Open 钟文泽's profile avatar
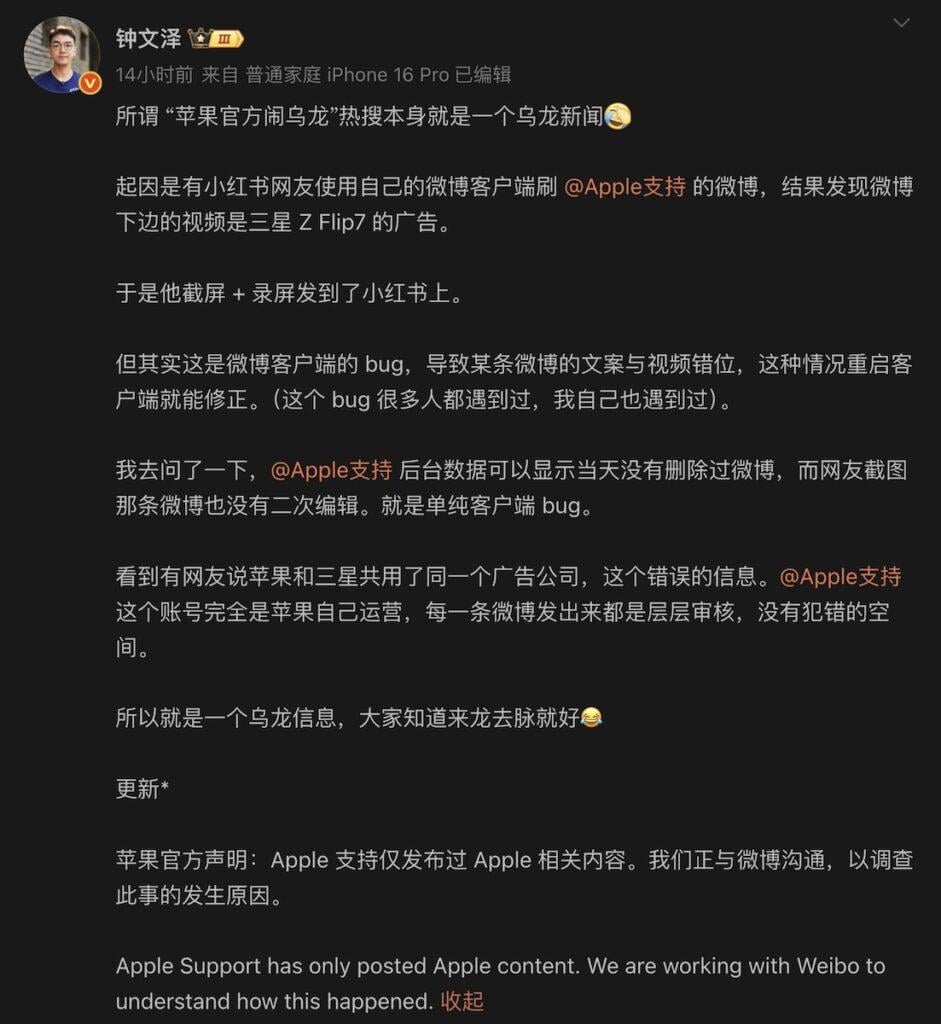 tap(62, 54)
